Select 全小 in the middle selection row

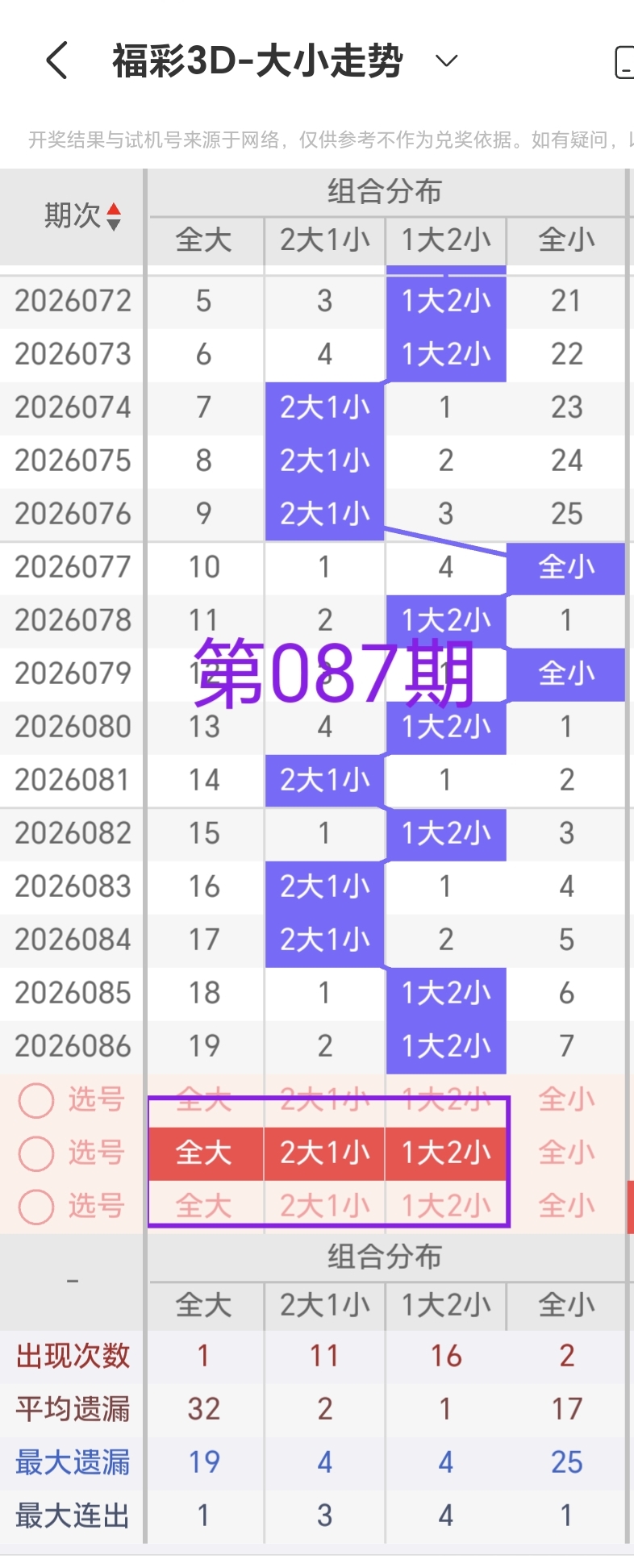[566, 1153]
